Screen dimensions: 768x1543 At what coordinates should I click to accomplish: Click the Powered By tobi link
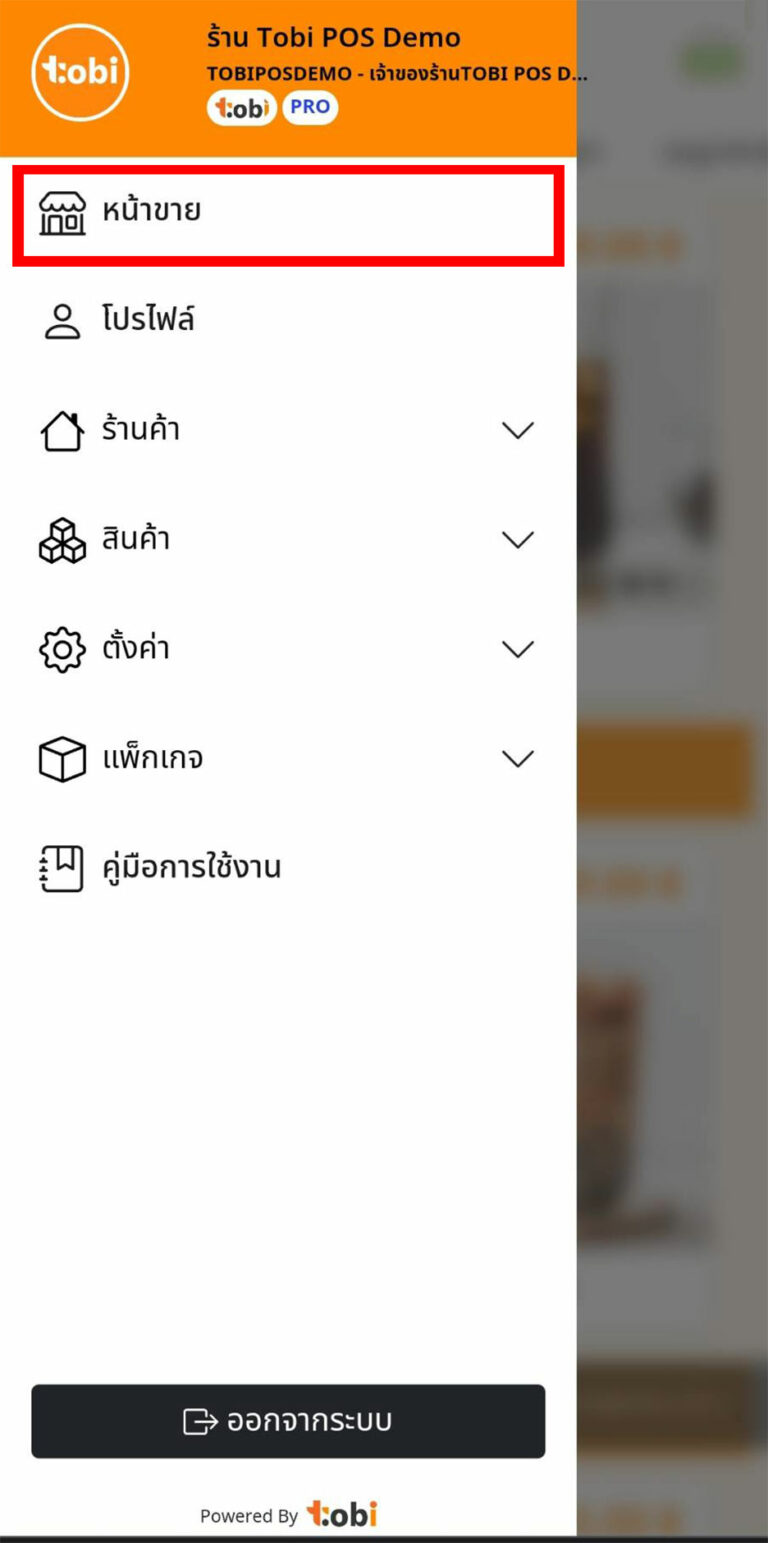click(x=287, y=1513)
